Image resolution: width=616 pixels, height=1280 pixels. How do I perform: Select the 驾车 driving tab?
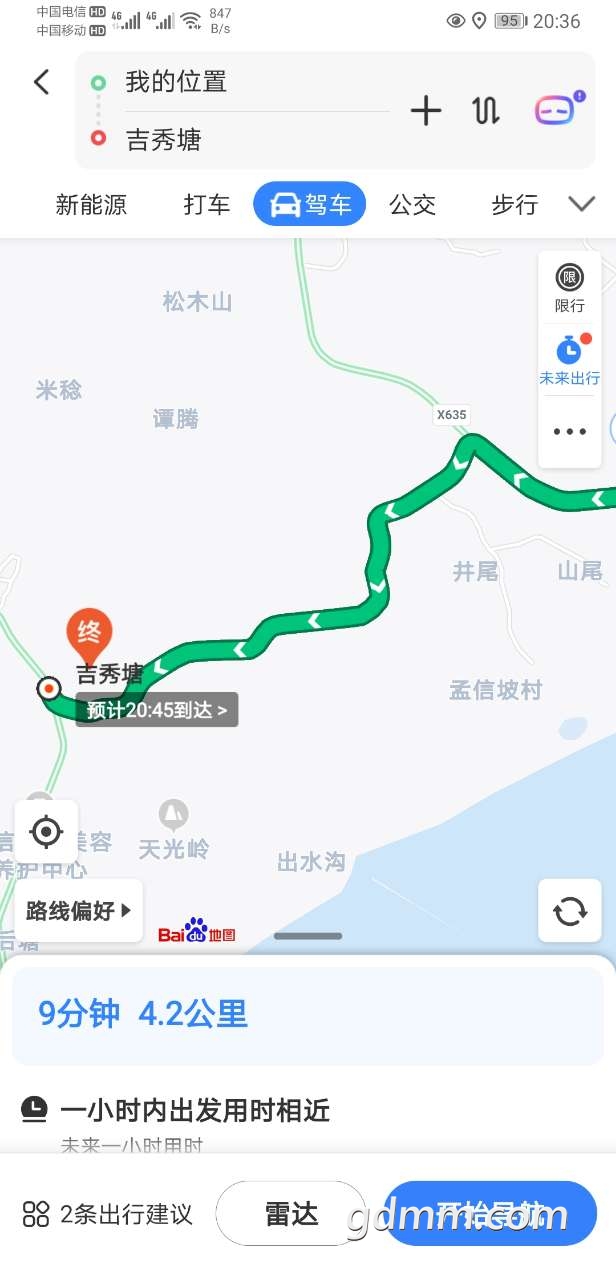click(310, 205)
